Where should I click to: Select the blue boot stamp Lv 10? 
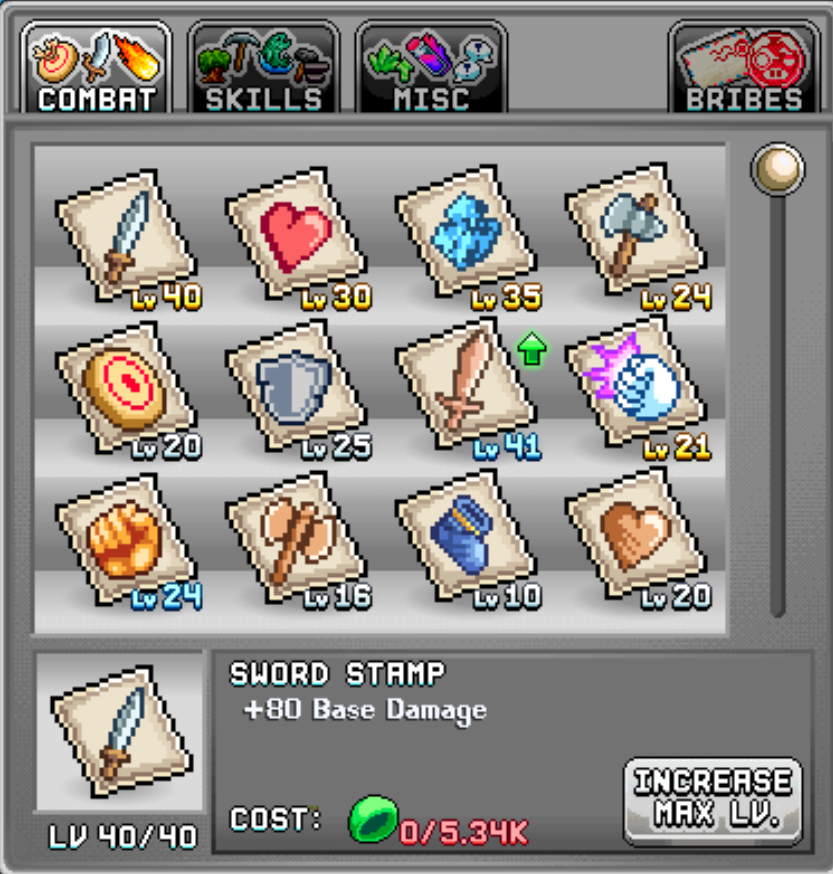[462, 540]
